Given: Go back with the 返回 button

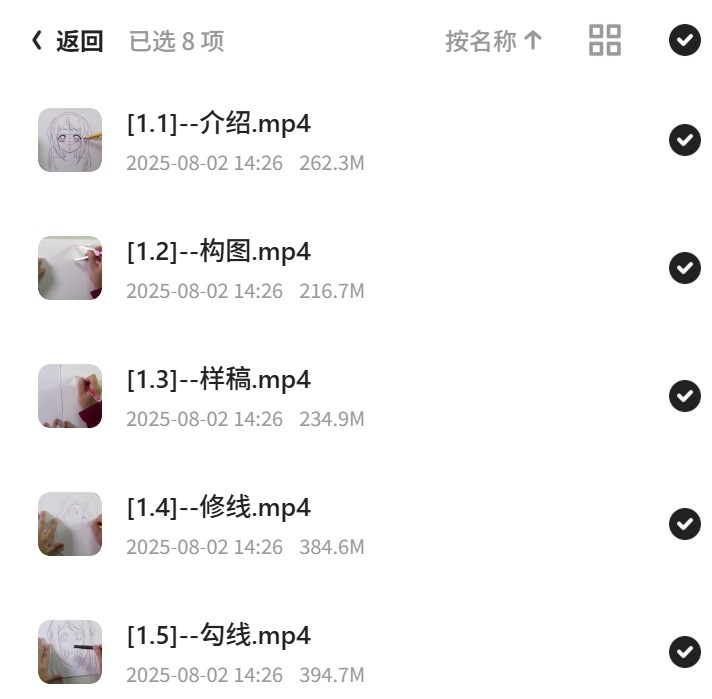Looking at the screenshot, I should click(67, 41).
